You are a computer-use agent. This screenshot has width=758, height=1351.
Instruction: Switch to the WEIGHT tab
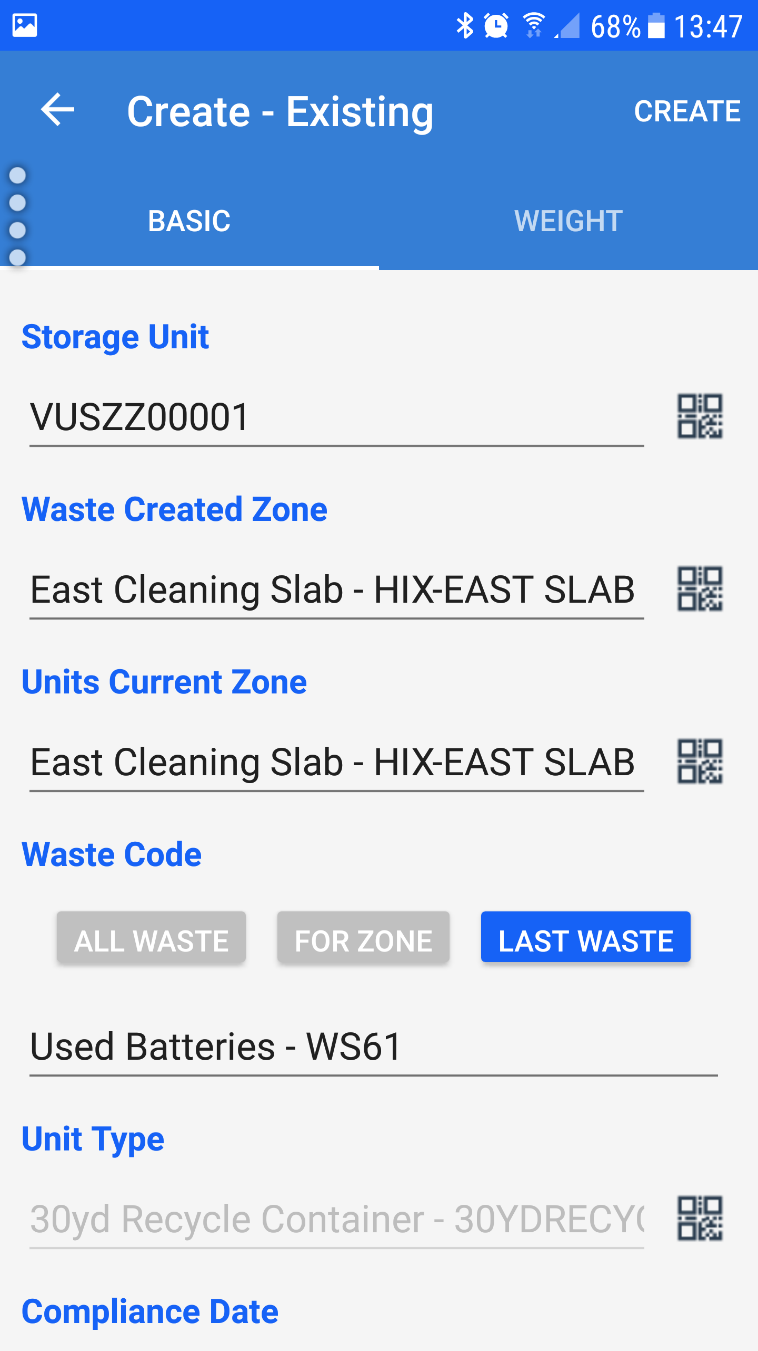(x=567, y=220)
